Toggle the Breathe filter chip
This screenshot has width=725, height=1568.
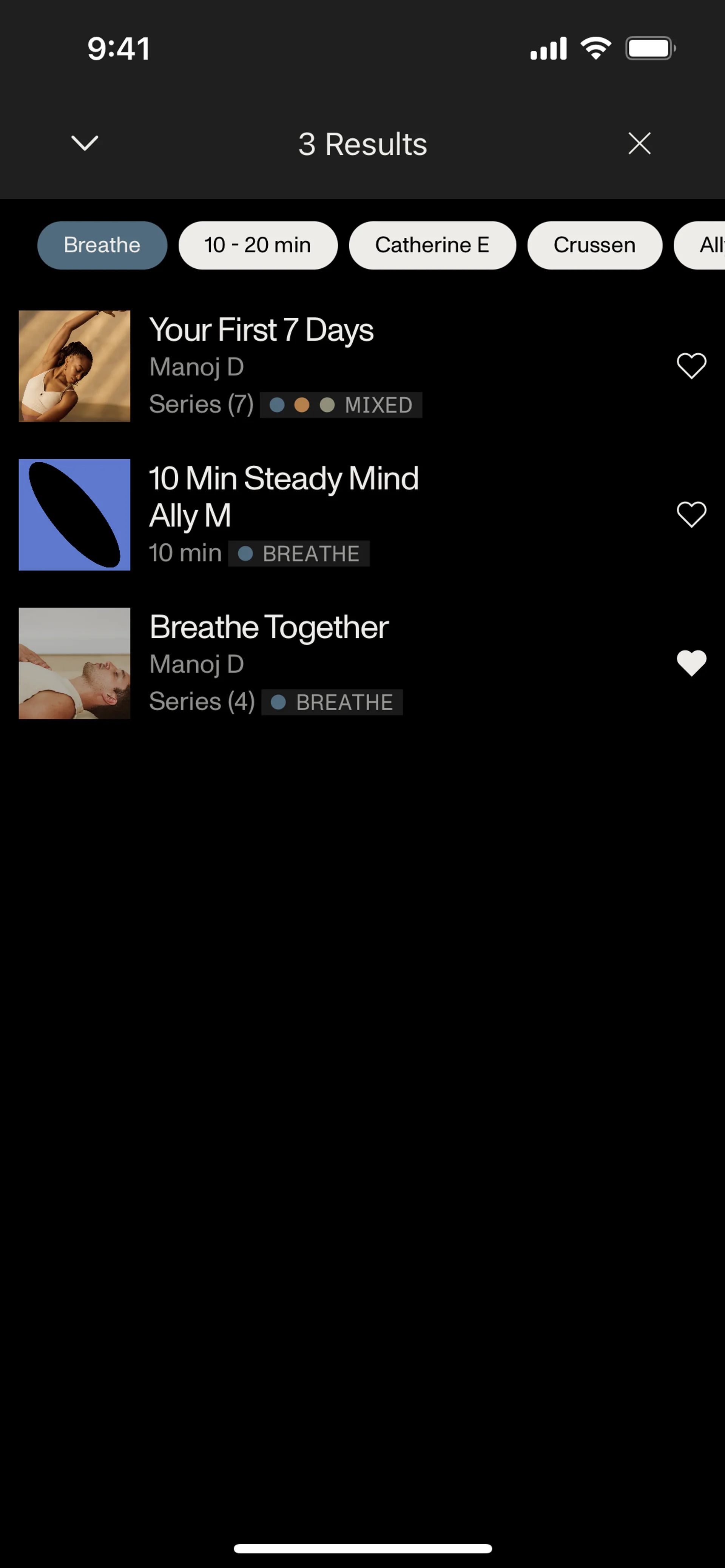point(102,245)
